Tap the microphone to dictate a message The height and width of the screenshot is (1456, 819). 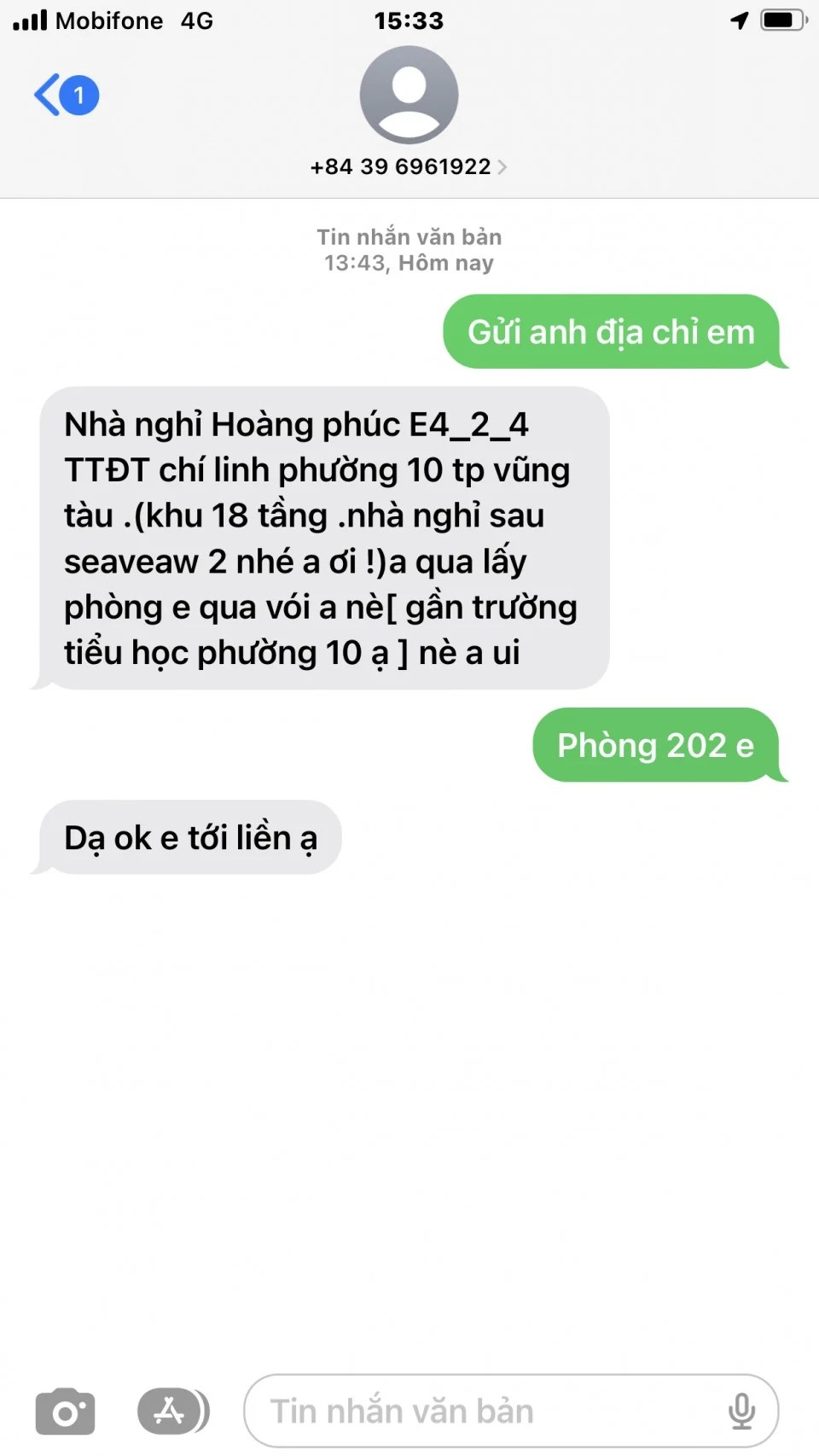tap(741, 1412)
